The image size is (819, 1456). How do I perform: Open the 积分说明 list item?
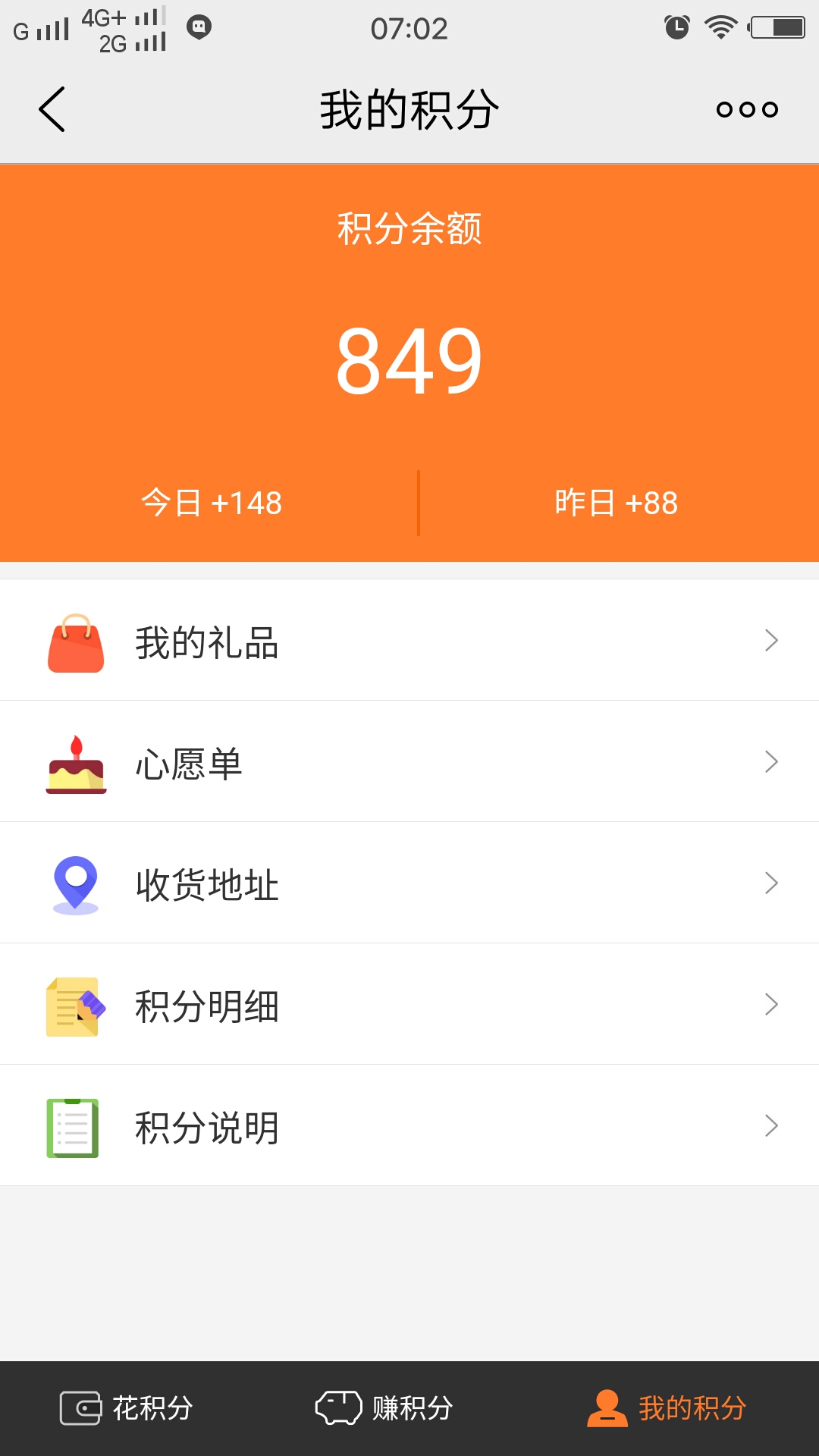click(409, 1128)
